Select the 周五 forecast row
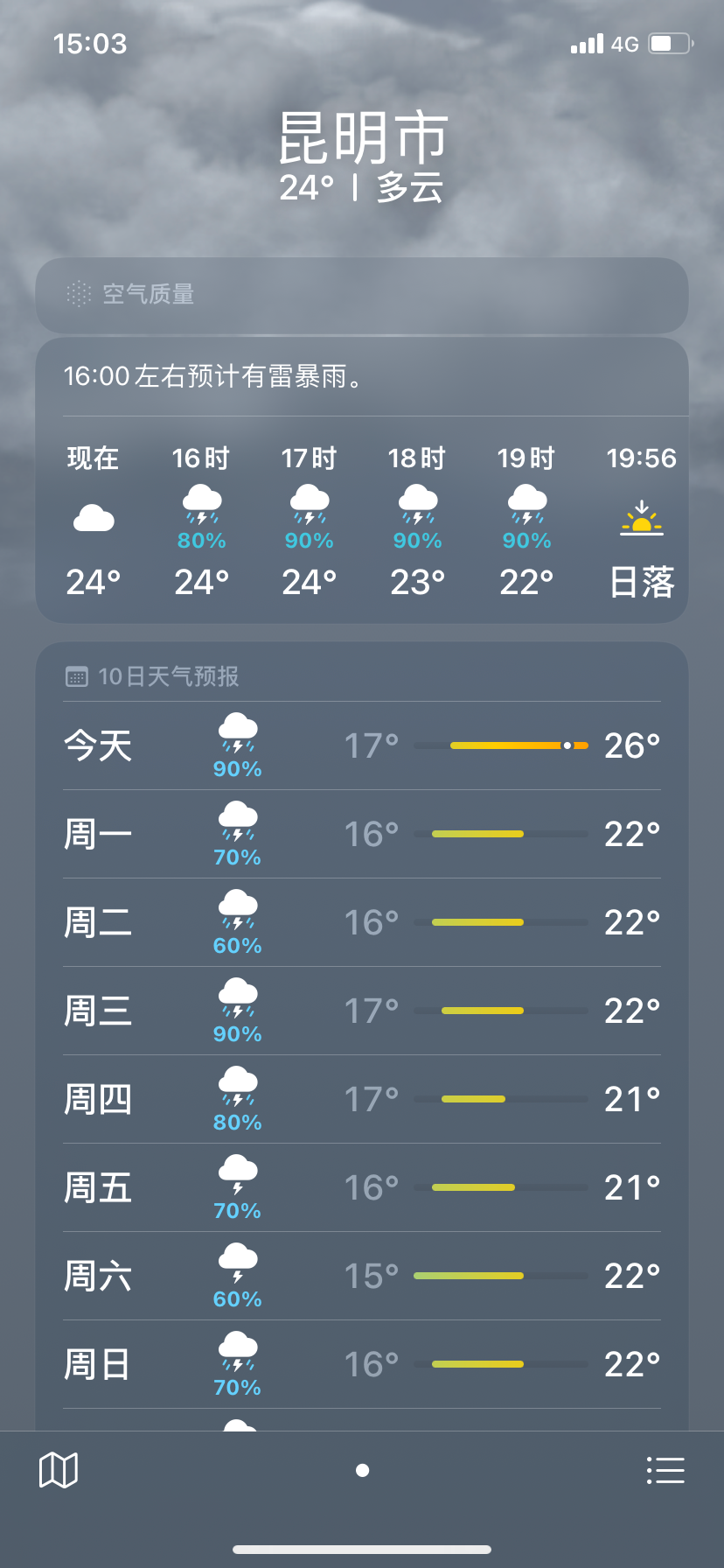724x1568 pixels. 362,1187
